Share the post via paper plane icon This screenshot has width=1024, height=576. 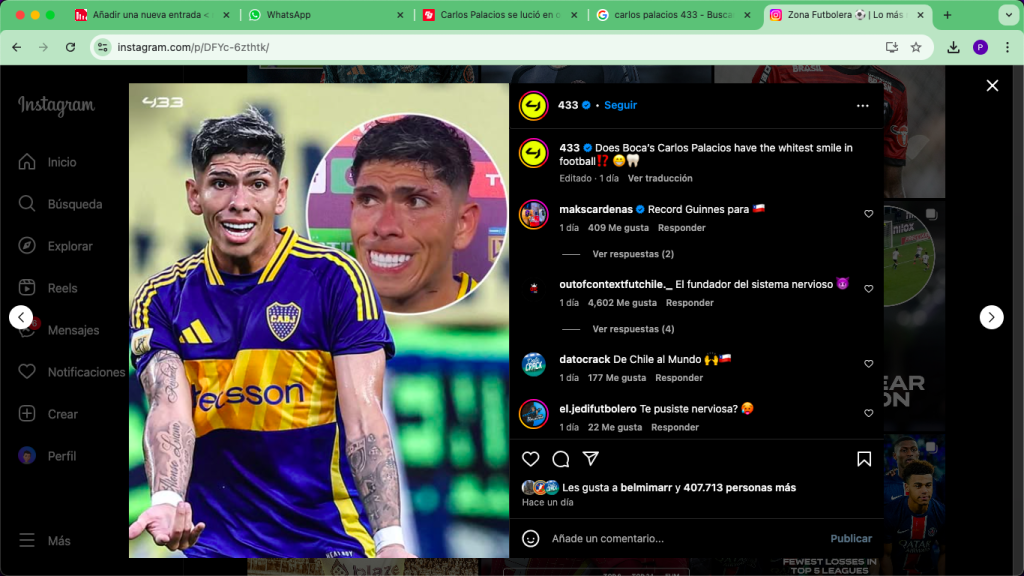591,459
